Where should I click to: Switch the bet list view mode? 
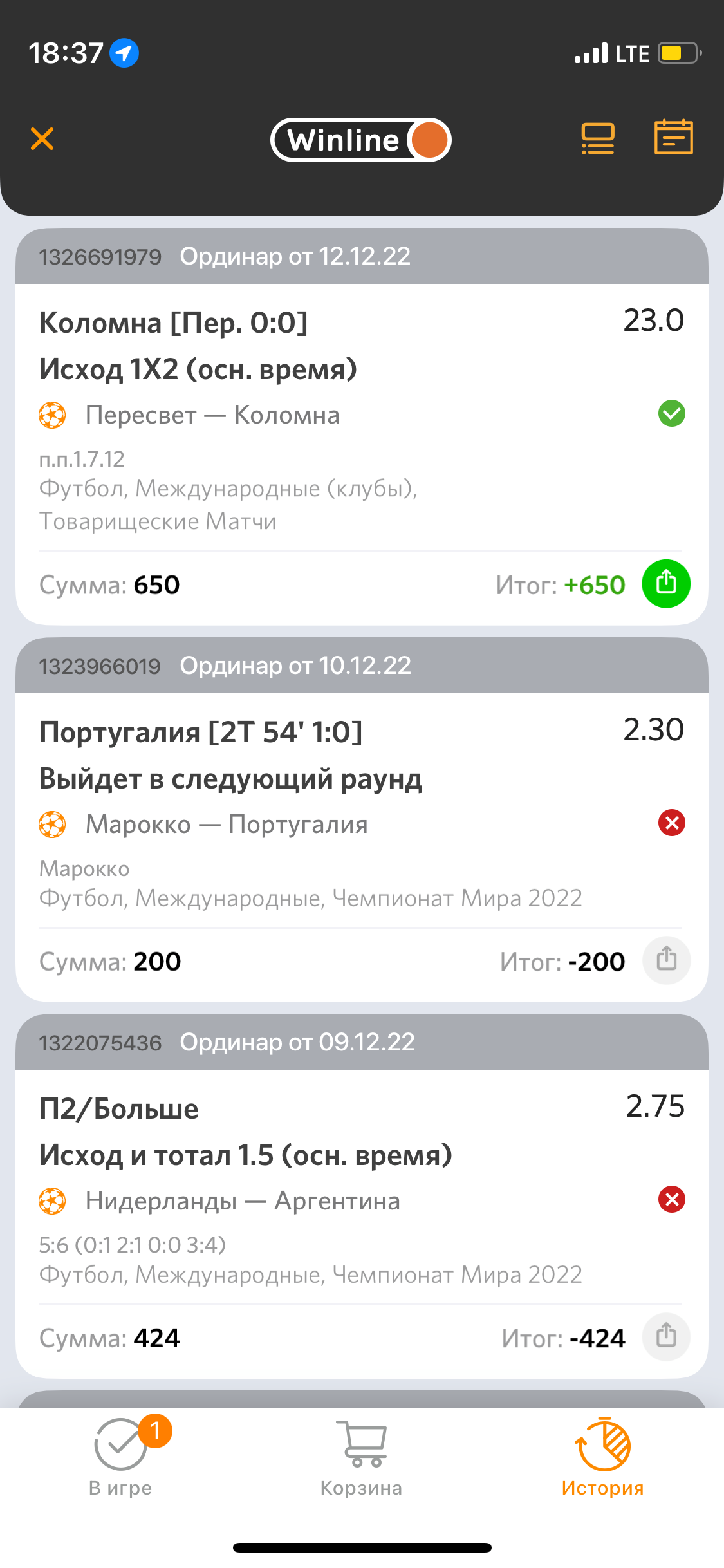pos(598,138)
